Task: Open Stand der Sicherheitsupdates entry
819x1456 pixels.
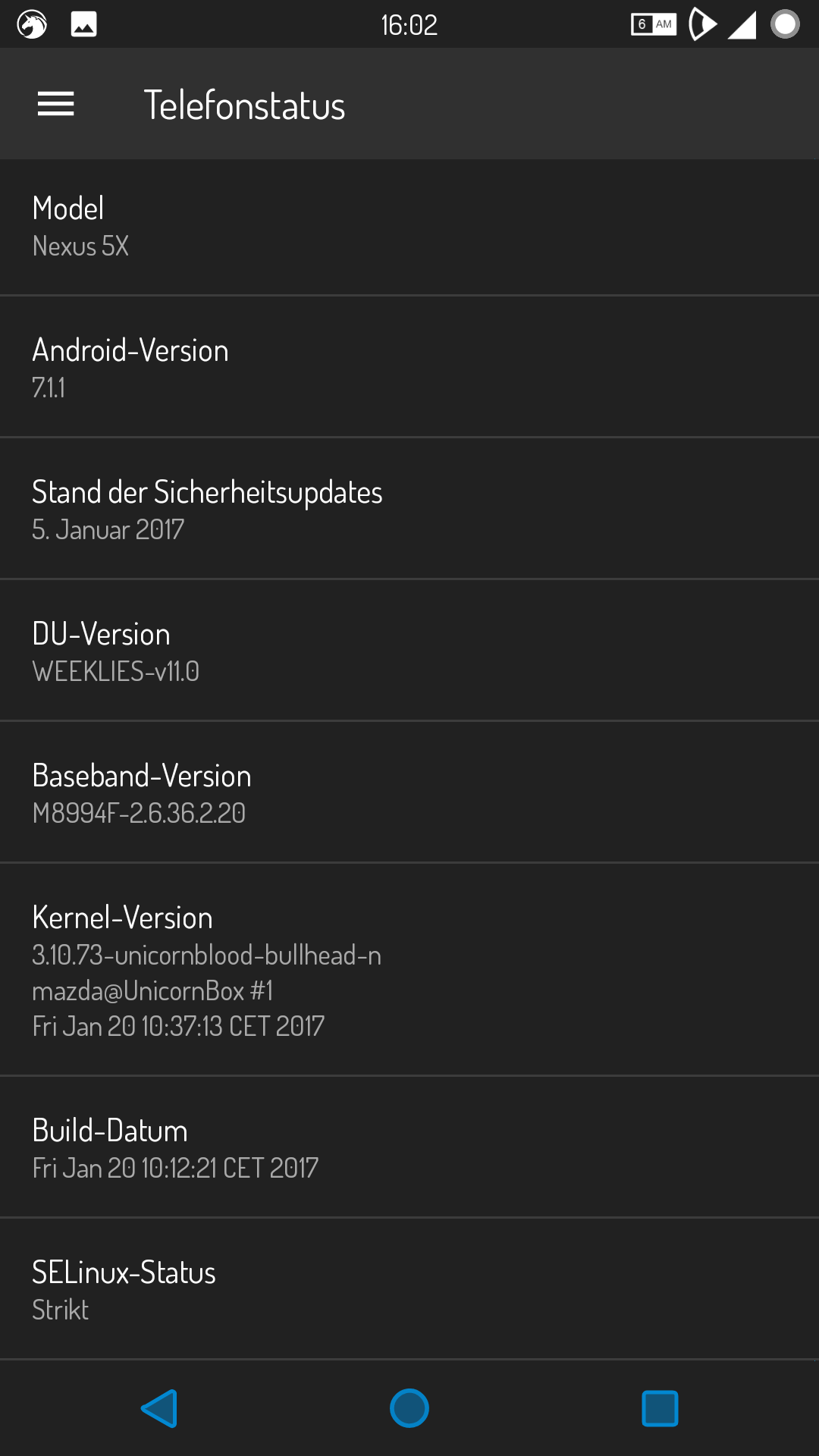Action: [409, 510]
